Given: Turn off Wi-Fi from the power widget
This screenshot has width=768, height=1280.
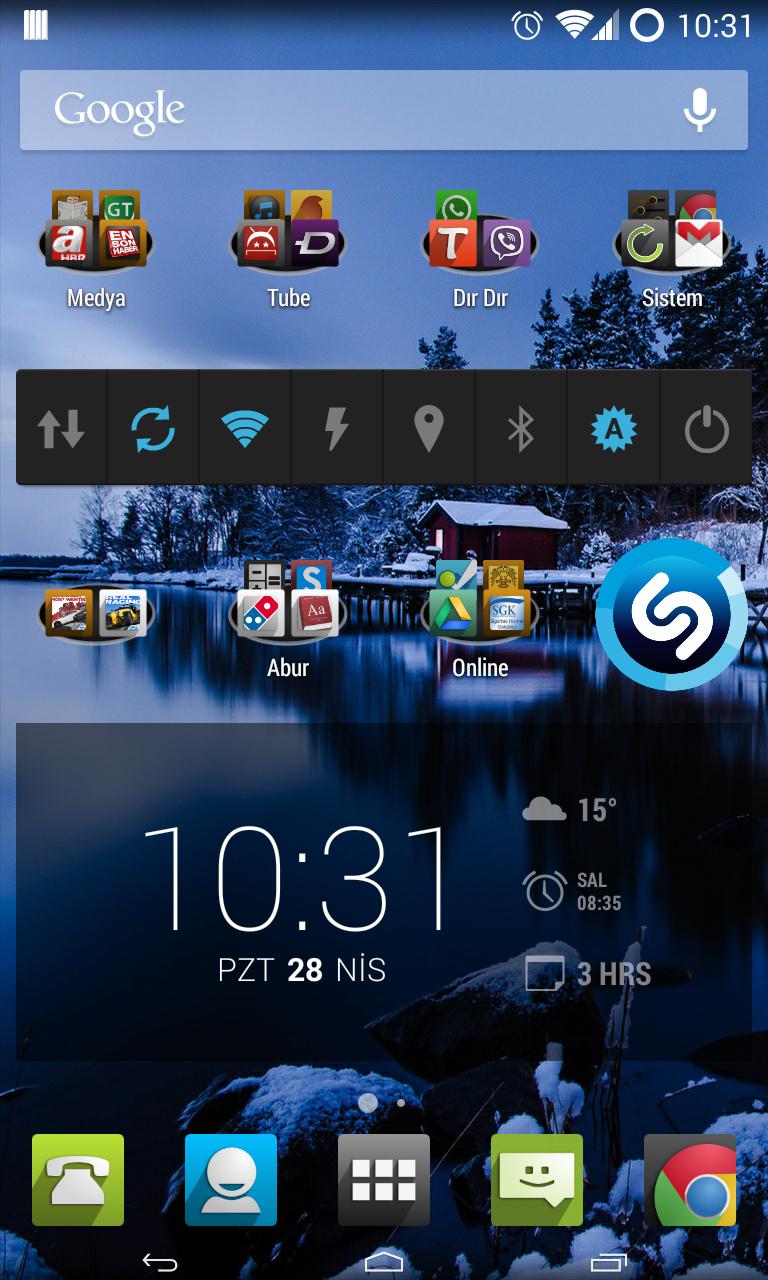Looking at the screenshot, I should [245, 428].
